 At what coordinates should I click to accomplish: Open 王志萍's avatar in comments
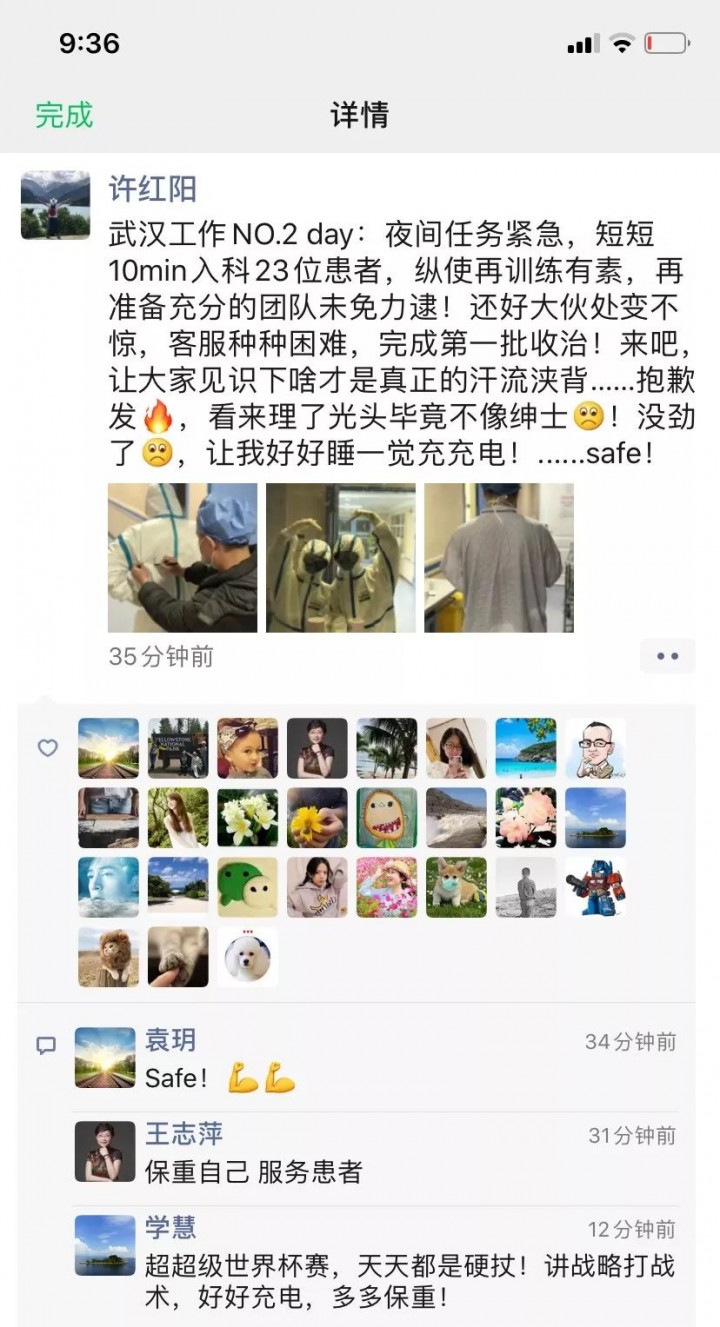pos(105,1151)
